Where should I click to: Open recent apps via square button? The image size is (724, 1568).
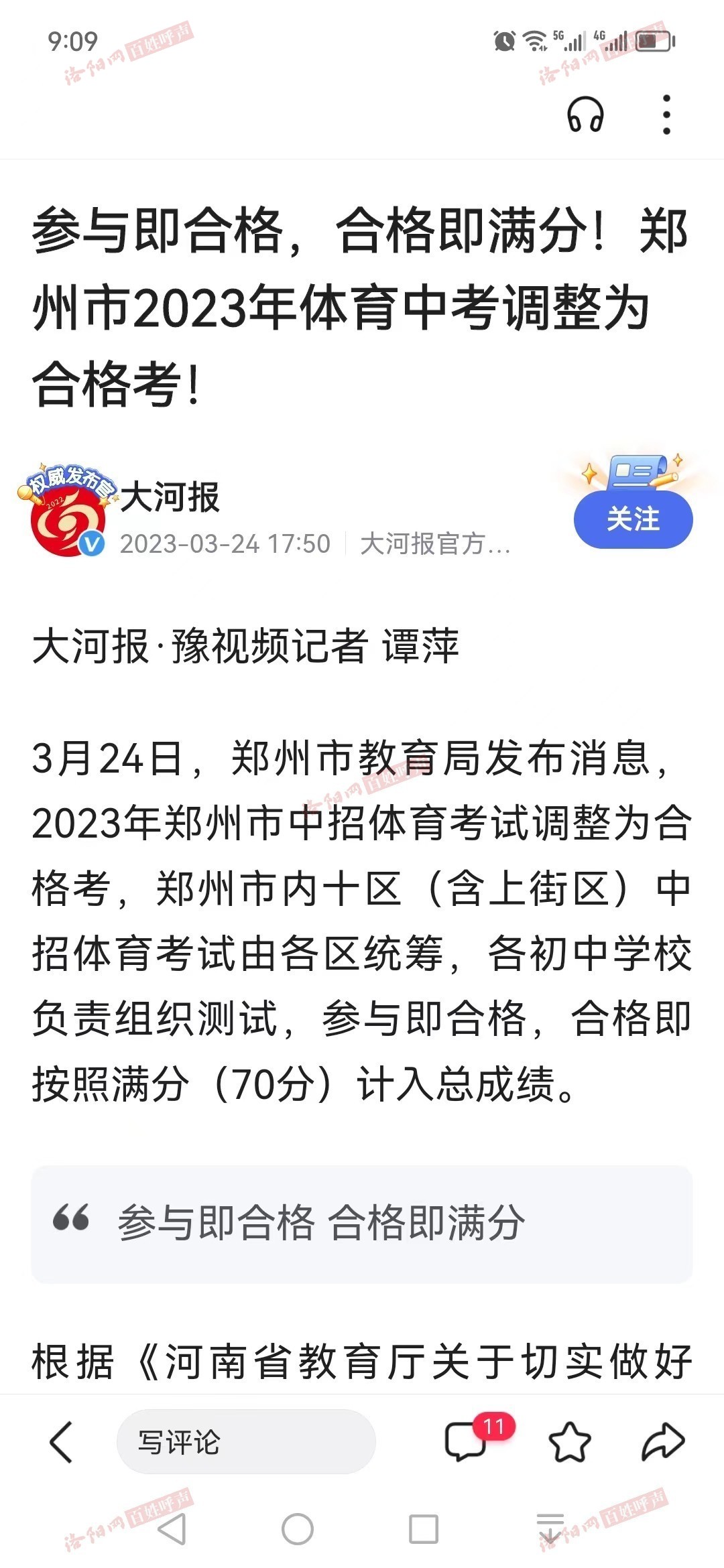[424, 1529]
